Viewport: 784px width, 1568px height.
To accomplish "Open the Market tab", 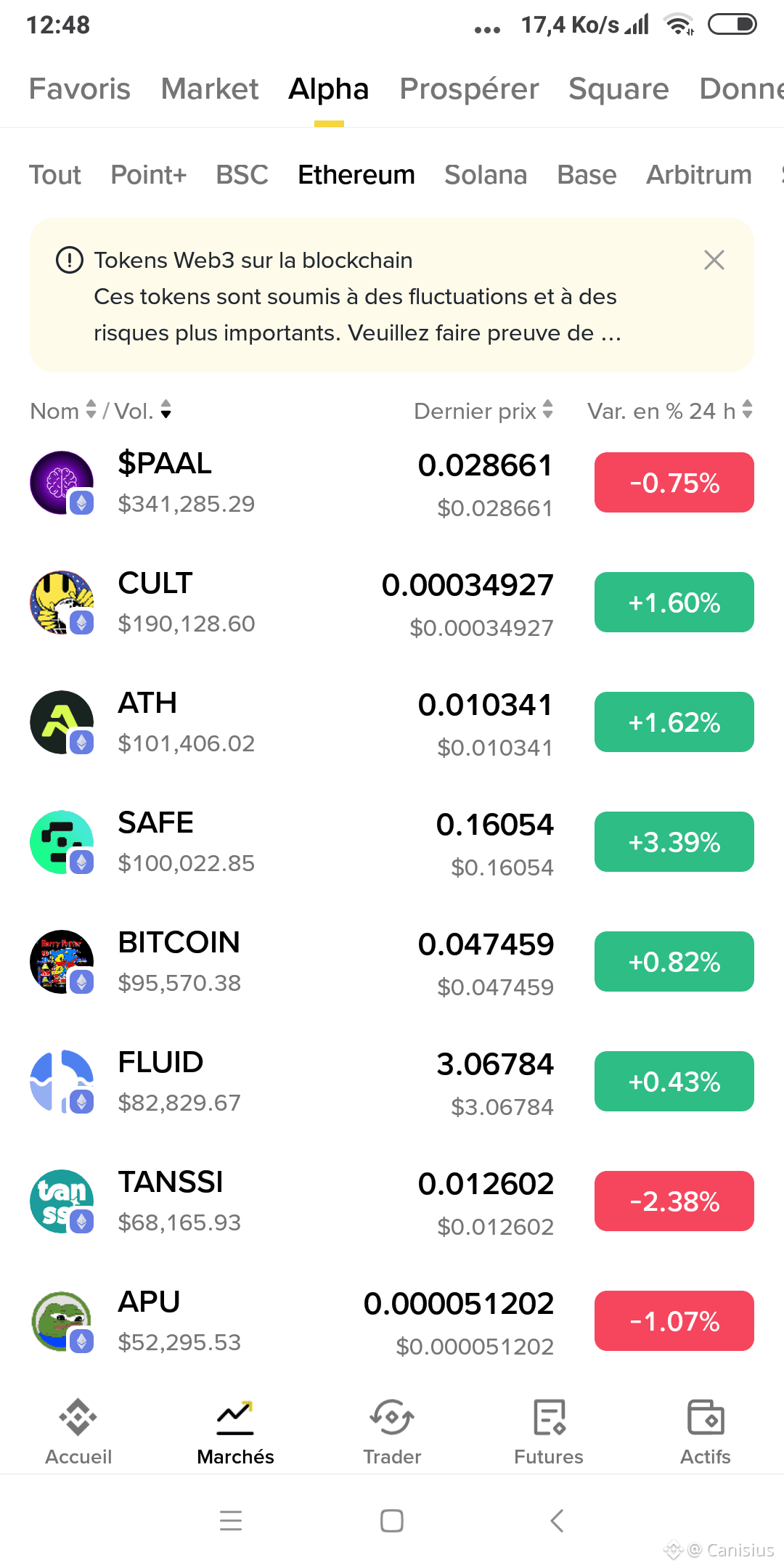I will pyautogui.click(x=210, y=89).
